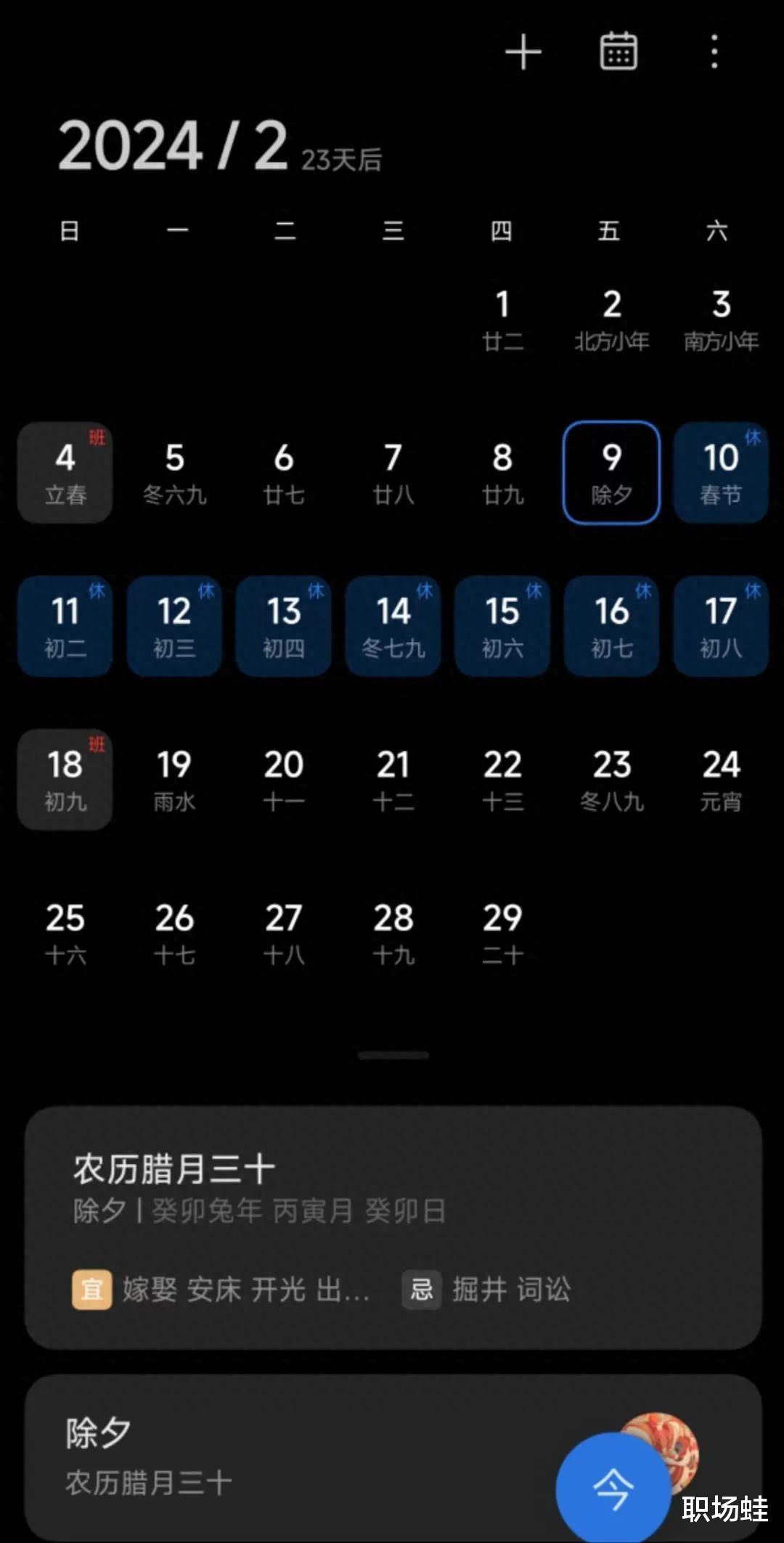
Task: Tap the blue 今 today button
Action: 613,1483
